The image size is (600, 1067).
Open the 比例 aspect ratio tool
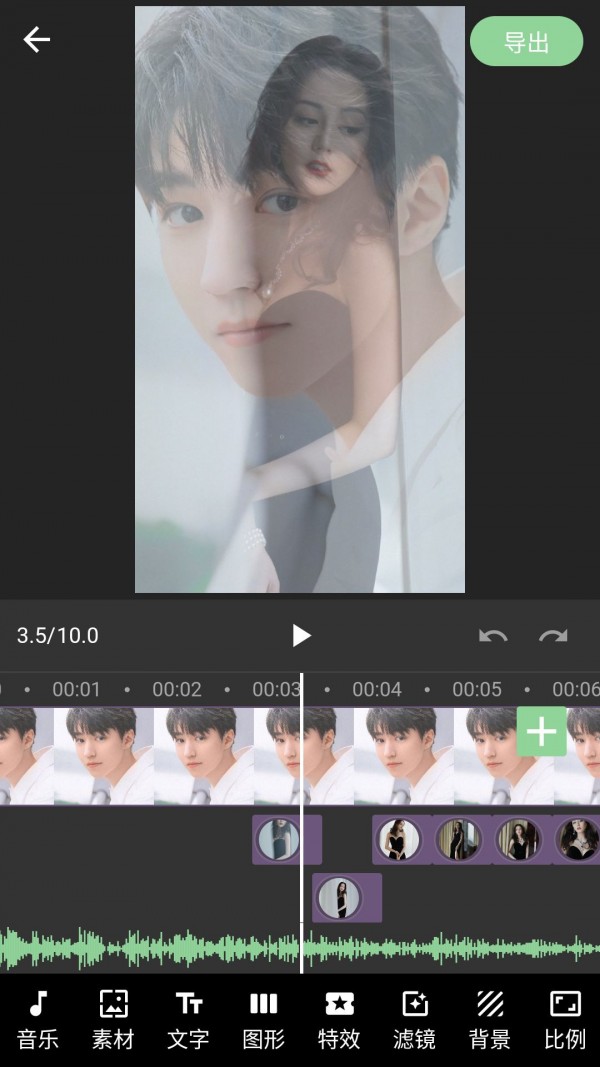click(565, 1020)
